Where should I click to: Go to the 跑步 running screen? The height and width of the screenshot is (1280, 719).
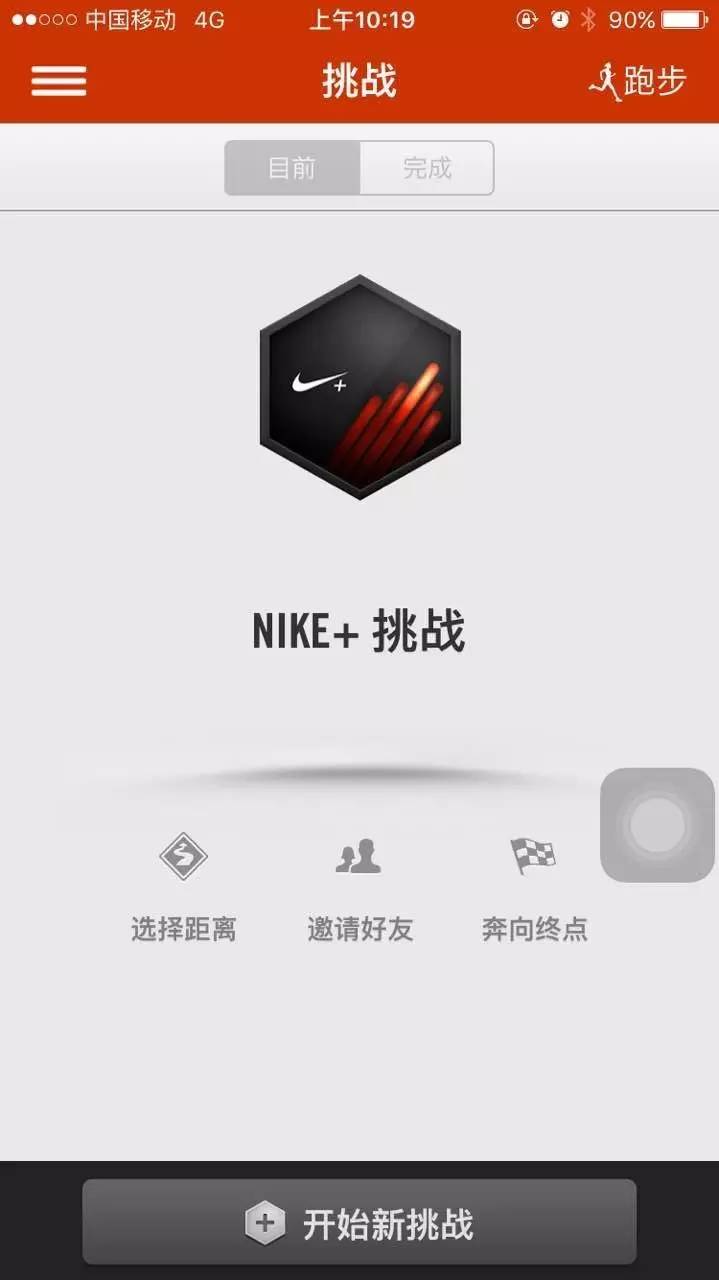pos(638,81)
